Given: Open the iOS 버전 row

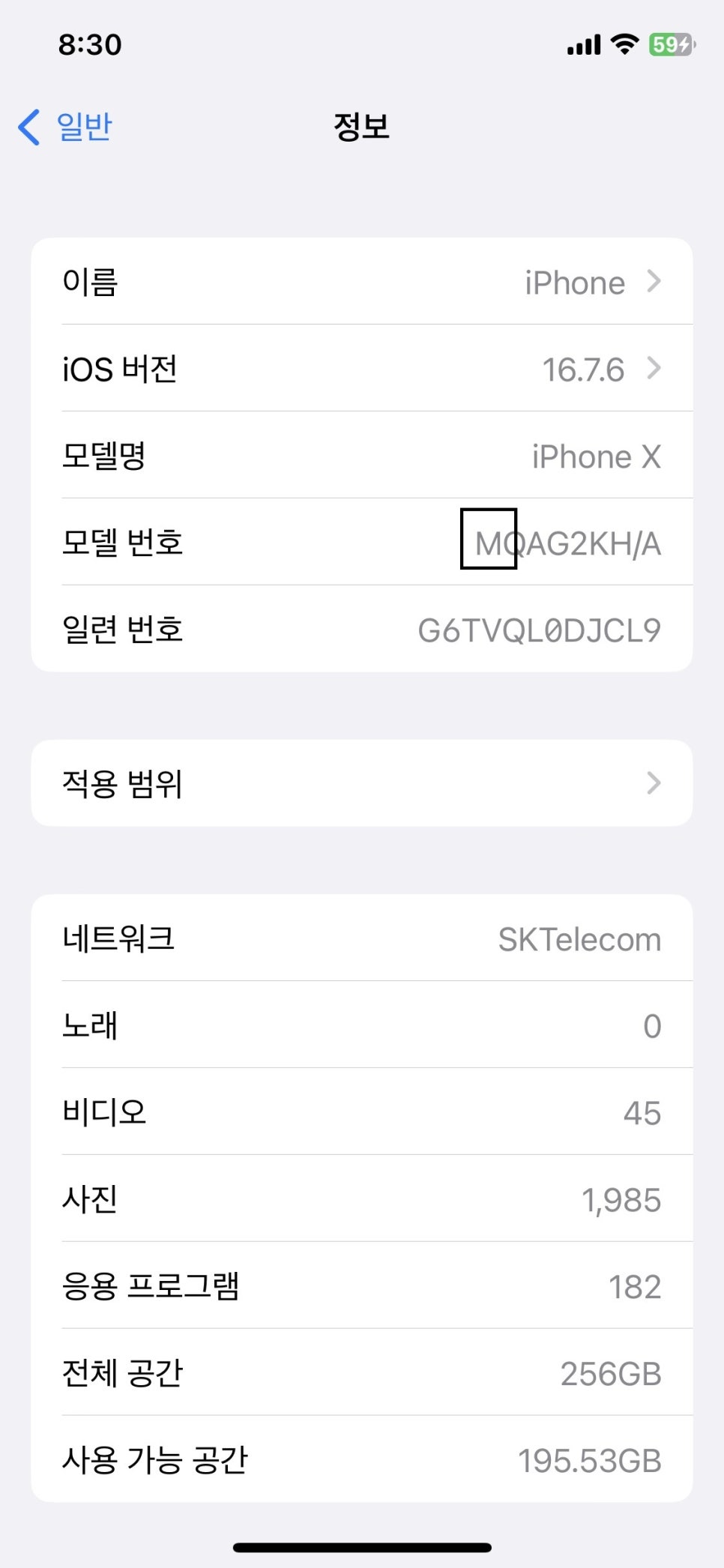Looking at the screenshot, I should (362, 369).
